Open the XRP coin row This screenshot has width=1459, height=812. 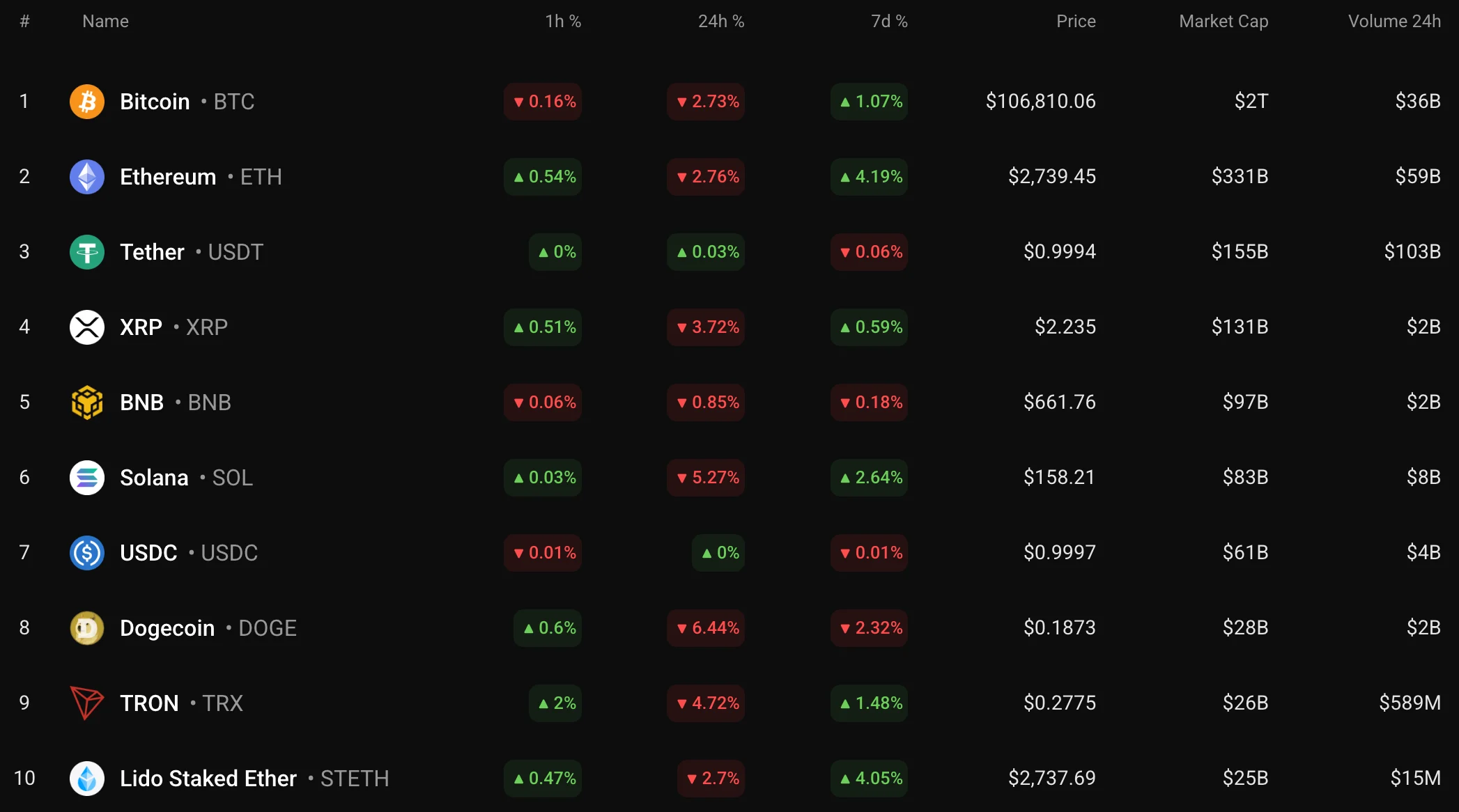click(141, 327)
